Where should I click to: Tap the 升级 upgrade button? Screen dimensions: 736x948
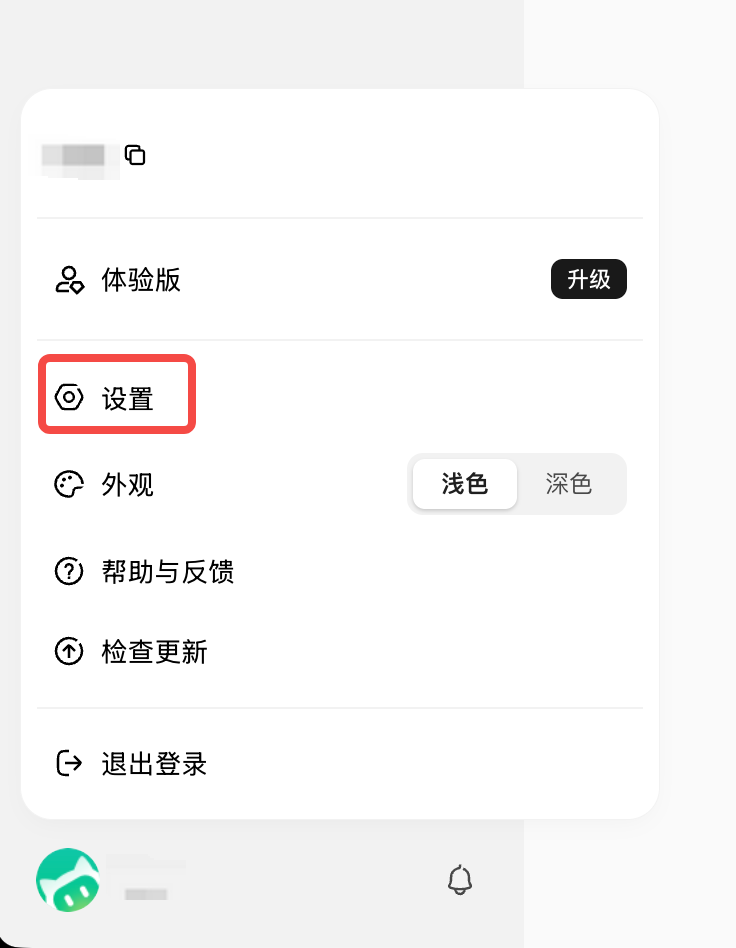[588, 279]
